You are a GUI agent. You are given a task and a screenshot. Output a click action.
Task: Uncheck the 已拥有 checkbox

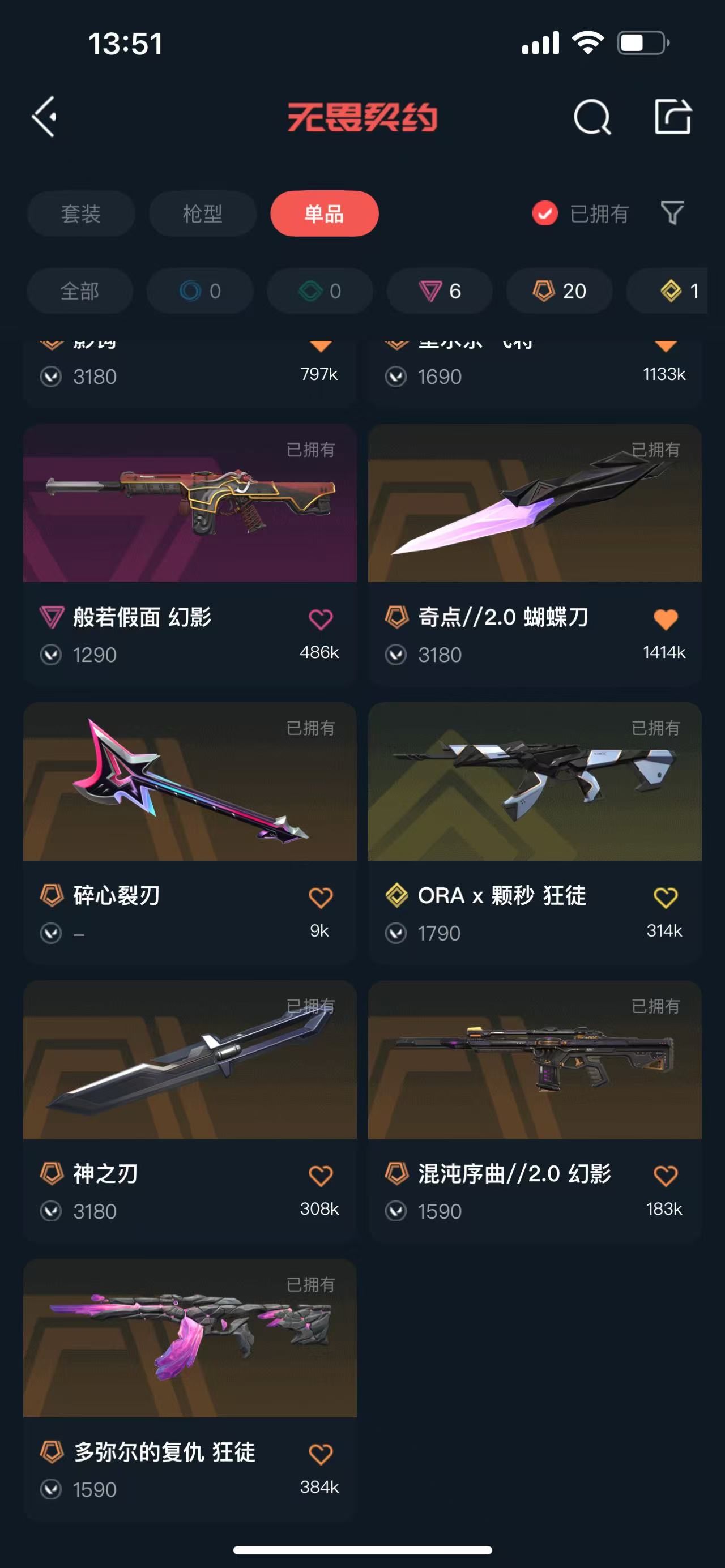tap(545, 213)
